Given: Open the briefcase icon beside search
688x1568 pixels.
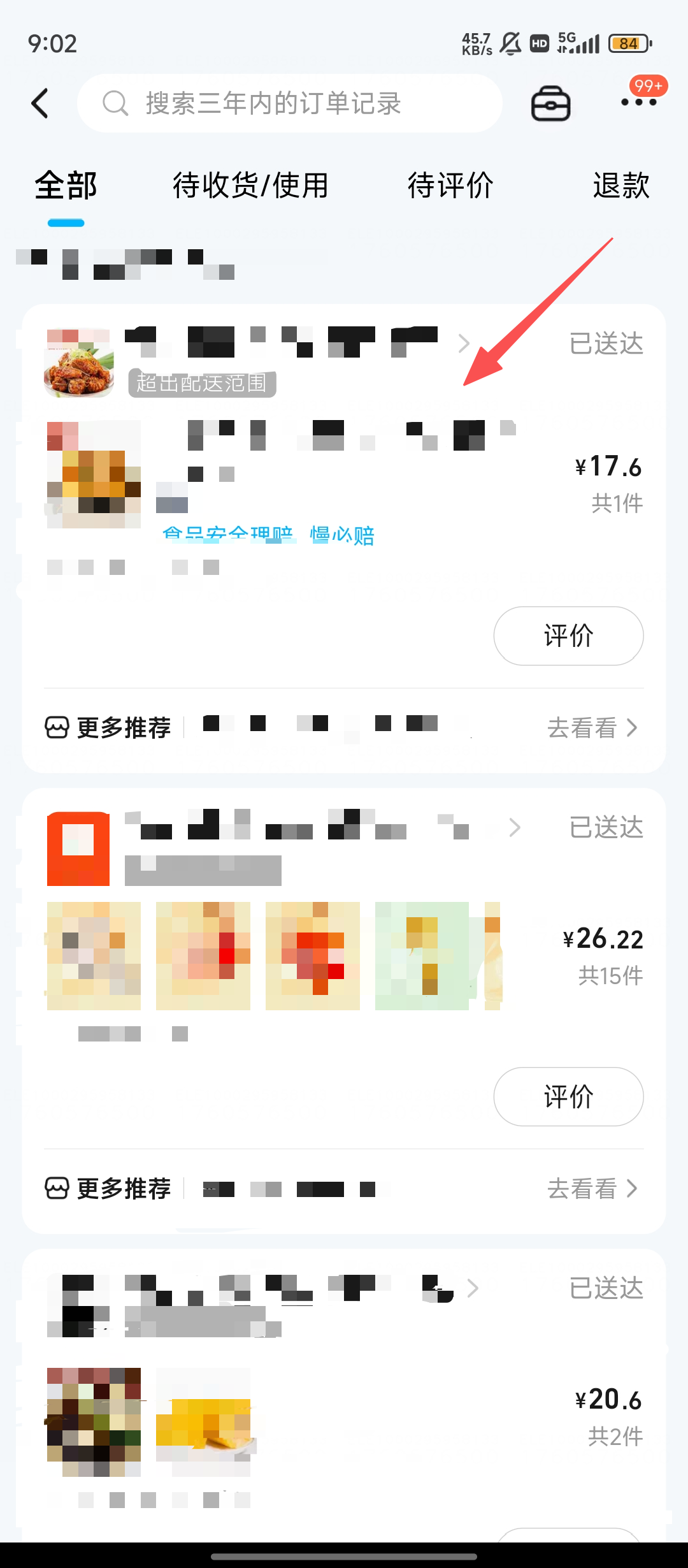Looking at the screenshot, I should point(550,104).
